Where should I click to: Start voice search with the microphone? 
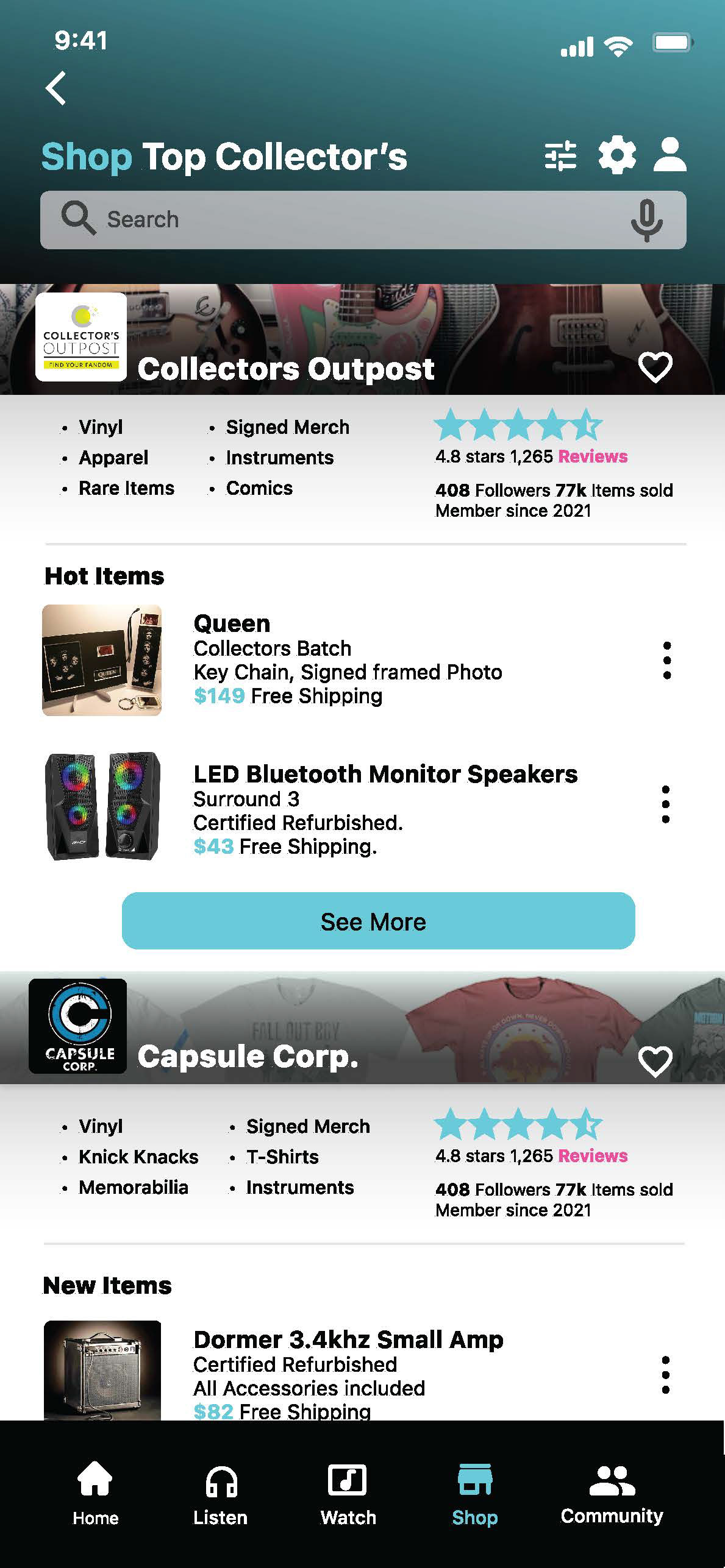click(646, 220)
